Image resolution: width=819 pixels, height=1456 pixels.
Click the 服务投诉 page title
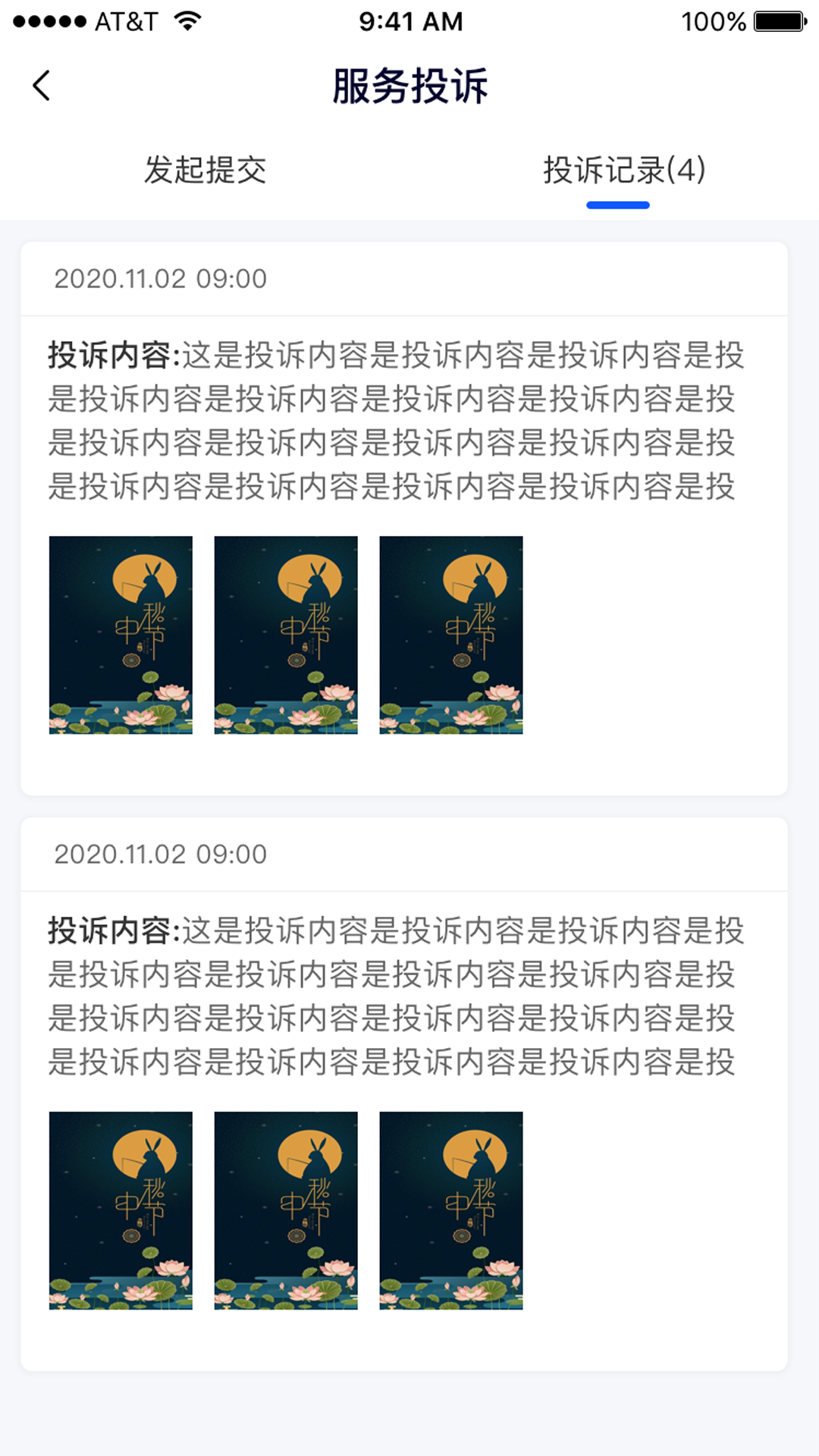[x=409, y=85]
